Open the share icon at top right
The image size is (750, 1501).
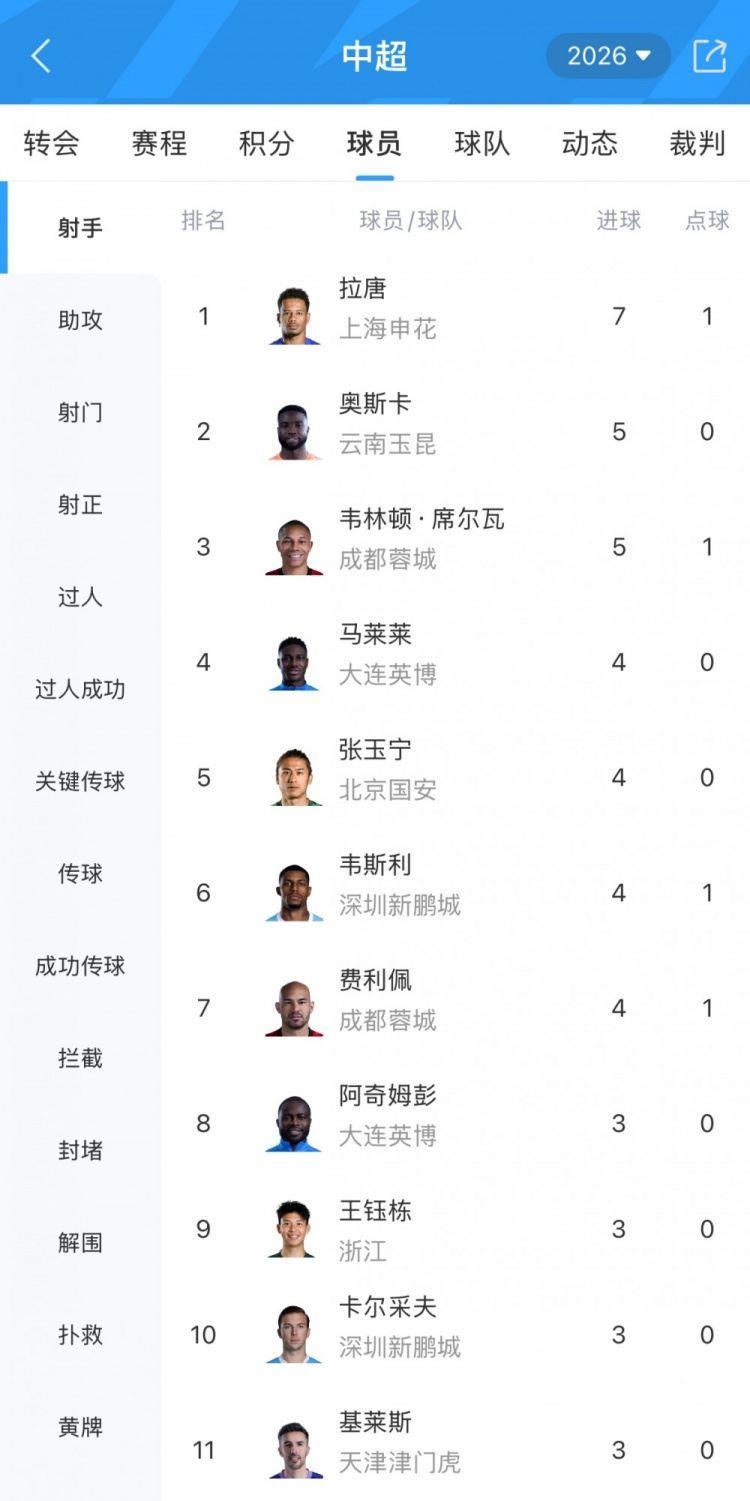pyautogui.click(x=706, y=57)
